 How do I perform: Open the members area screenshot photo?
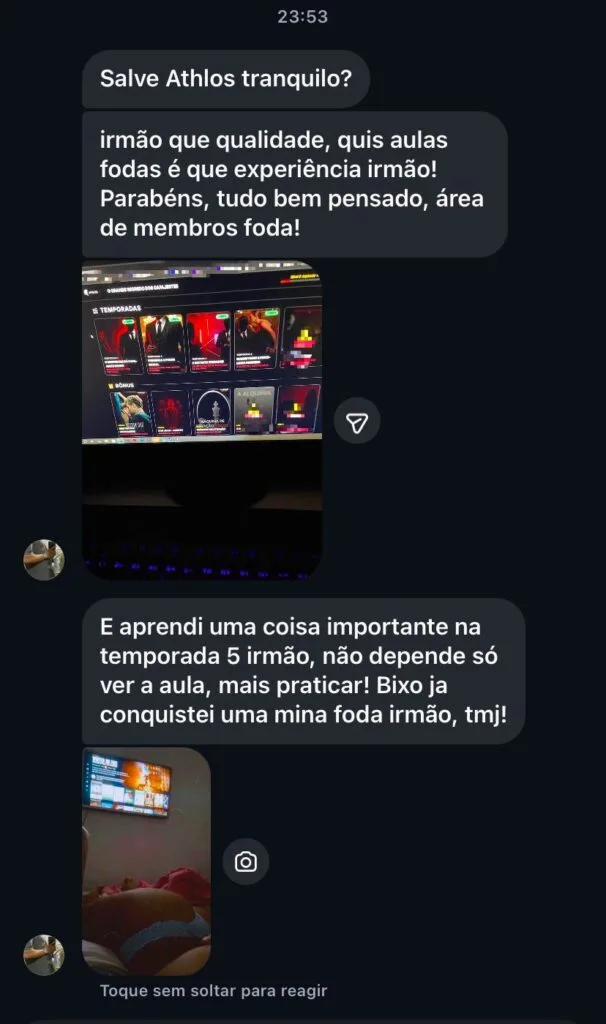(x=201, y=420)
